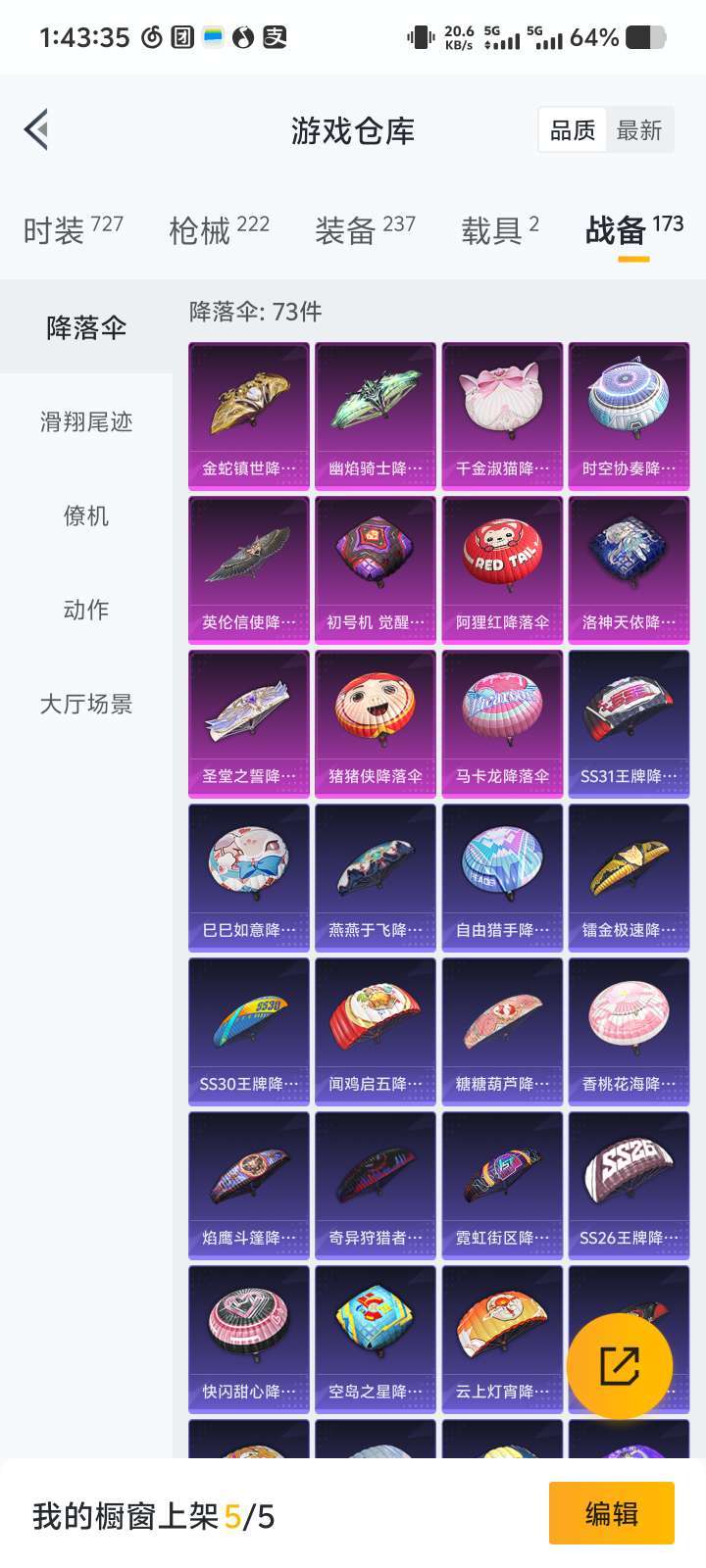Screen dimensions: 706x1568
Task: Open the 金蛇镇世 parachute item
Action: pos(249,416)
